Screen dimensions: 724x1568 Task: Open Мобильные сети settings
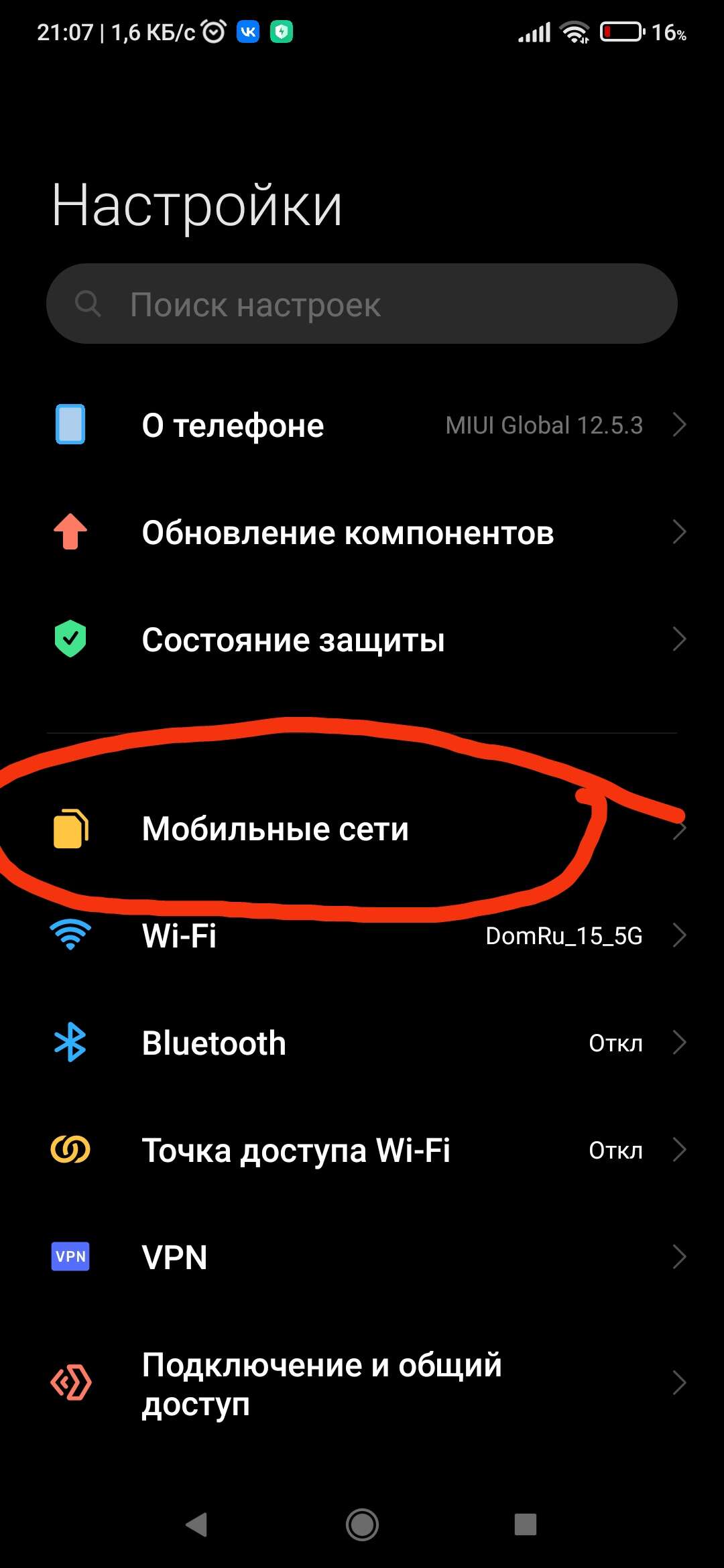[362, 828]
